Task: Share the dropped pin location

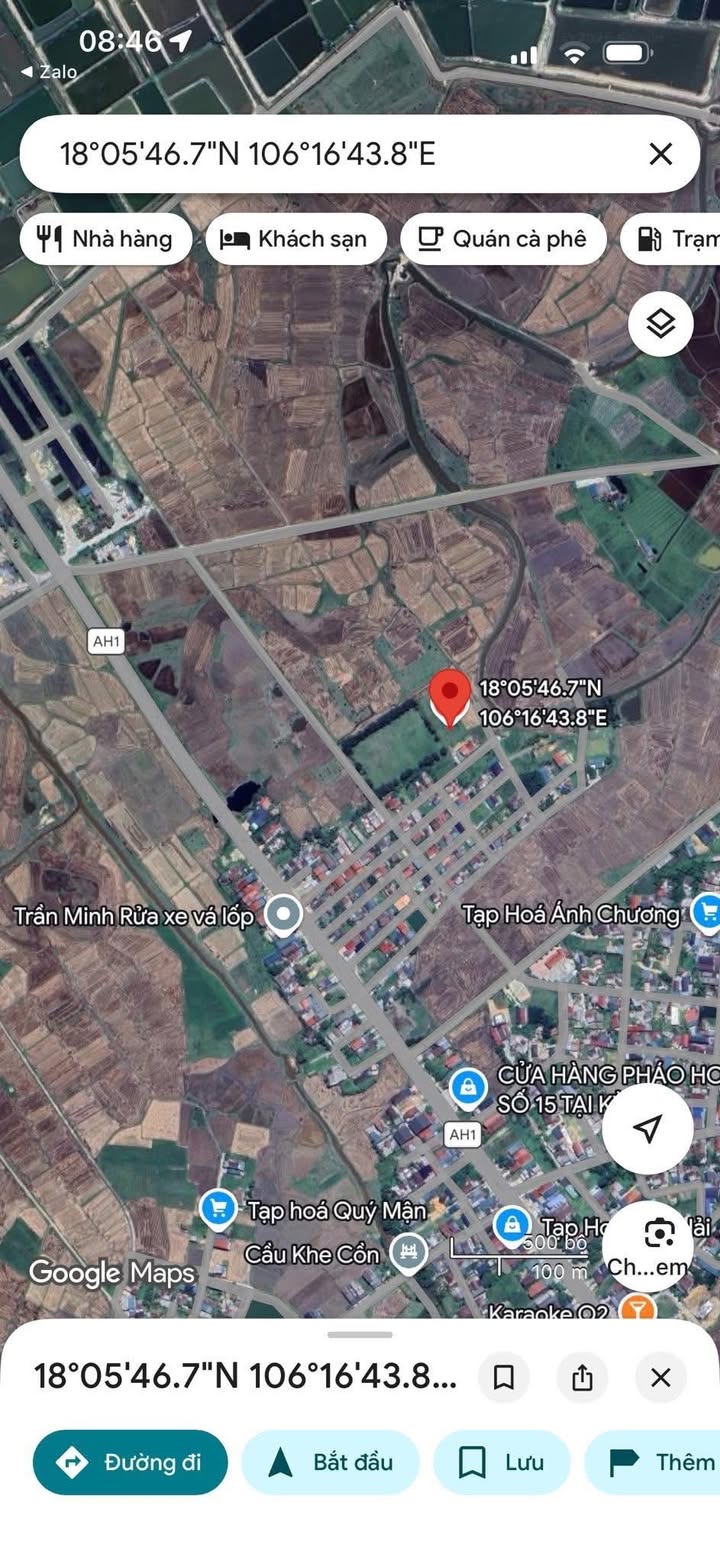Action: point(582,1378)
